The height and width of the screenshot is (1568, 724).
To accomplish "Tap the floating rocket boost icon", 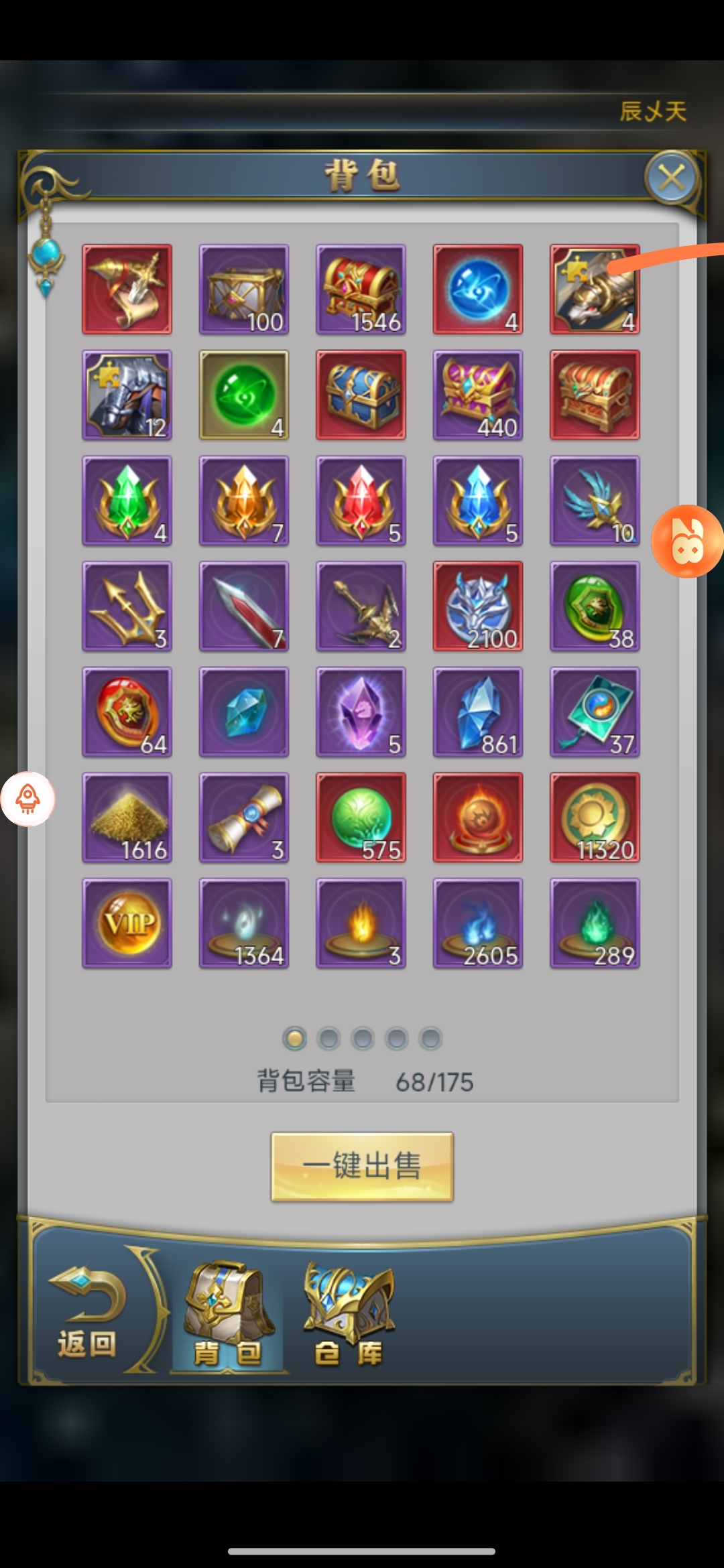I will (x=27, y=799).
